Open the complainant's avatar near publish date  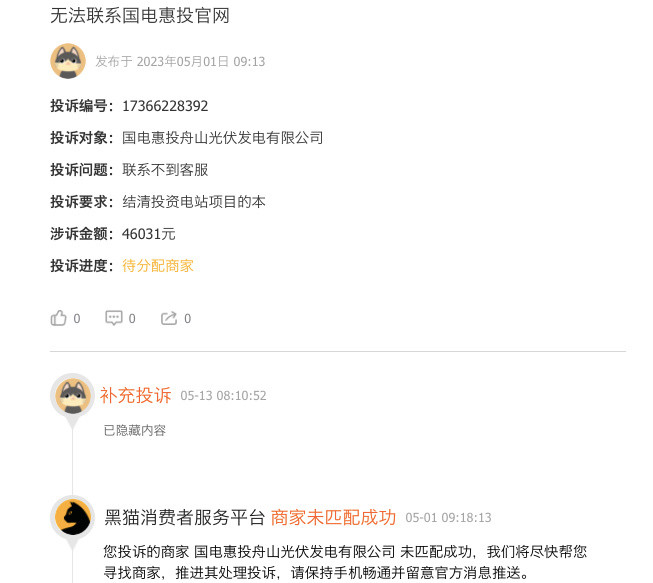point(68,61)
